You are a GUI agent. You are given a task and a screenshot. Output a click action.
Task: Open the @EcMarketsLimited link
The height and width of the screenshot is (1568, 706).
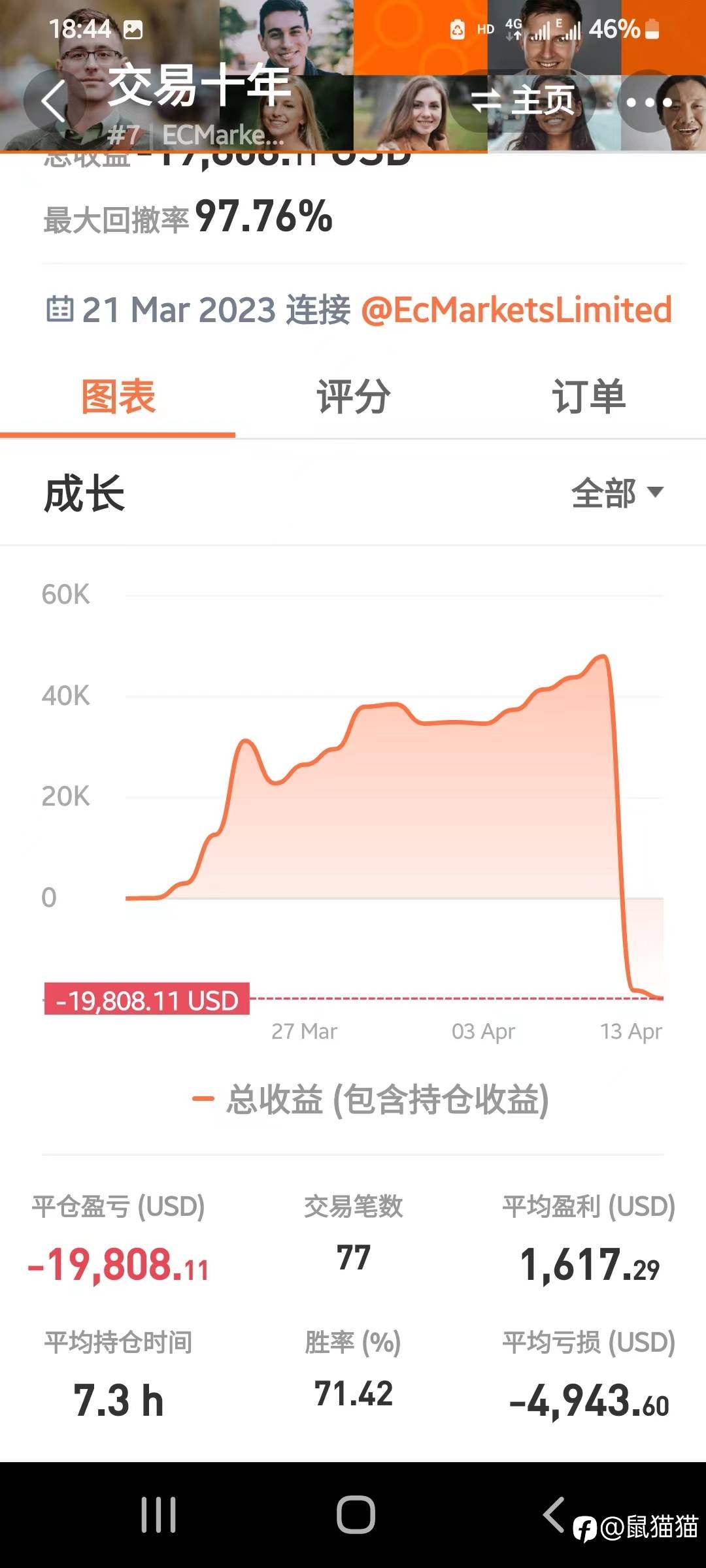point(516,310)
